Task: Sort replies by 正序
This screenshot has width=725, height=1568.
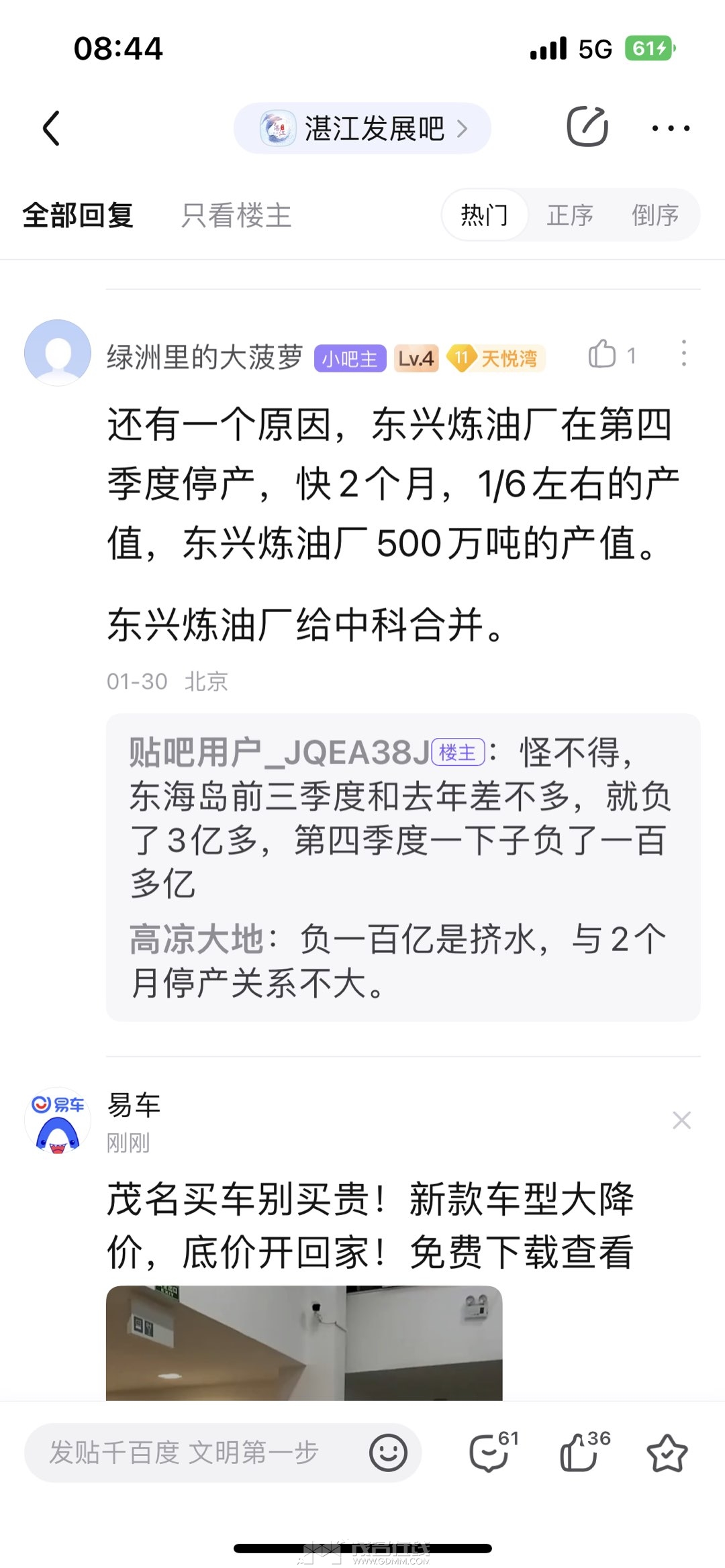Action: click(x=569, y=215)
